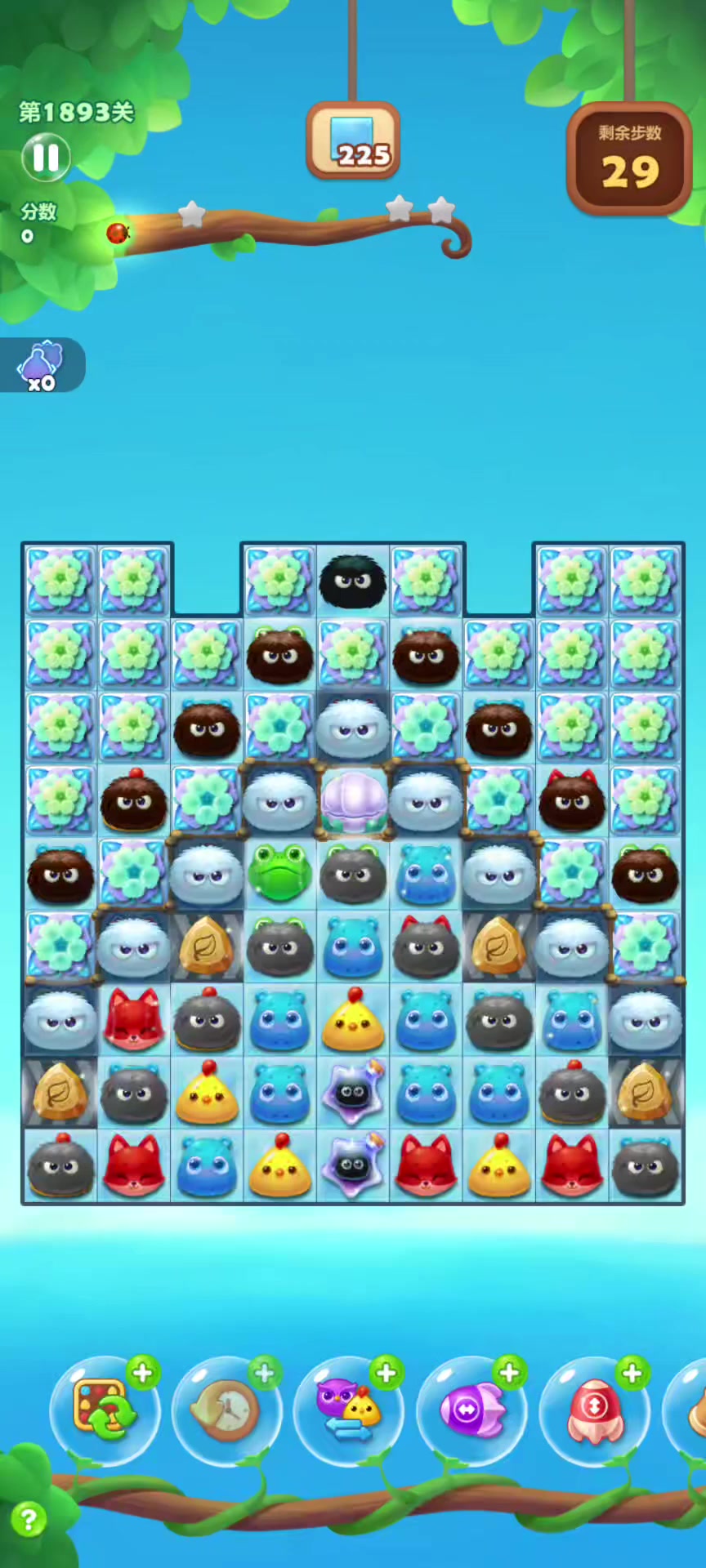Use the board shuffle booster
706x1568 pixels.
(104, 1410)
